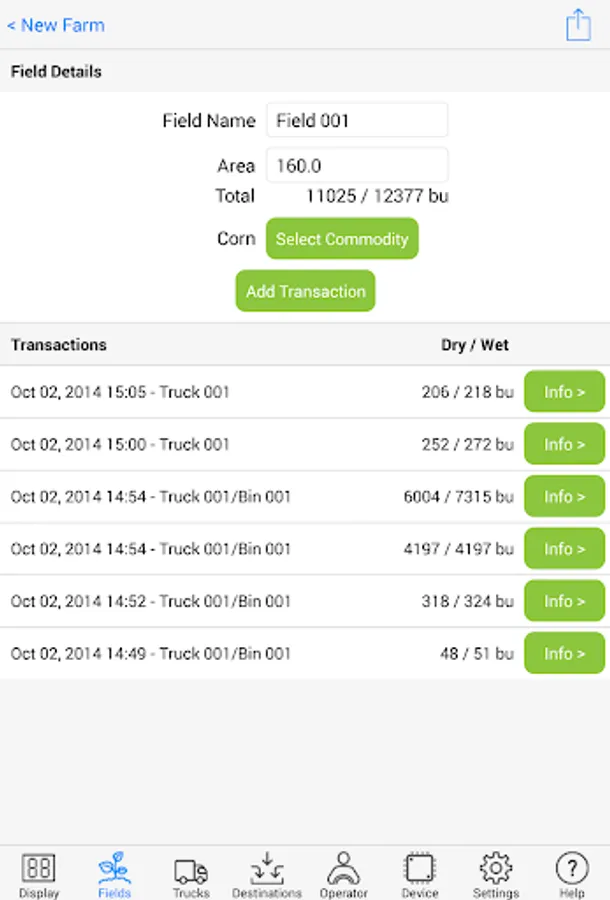The height and width of the screenshot is (900, 610).
Task: Open Info for the 15:00 transaction
Action: coord(564,444)
